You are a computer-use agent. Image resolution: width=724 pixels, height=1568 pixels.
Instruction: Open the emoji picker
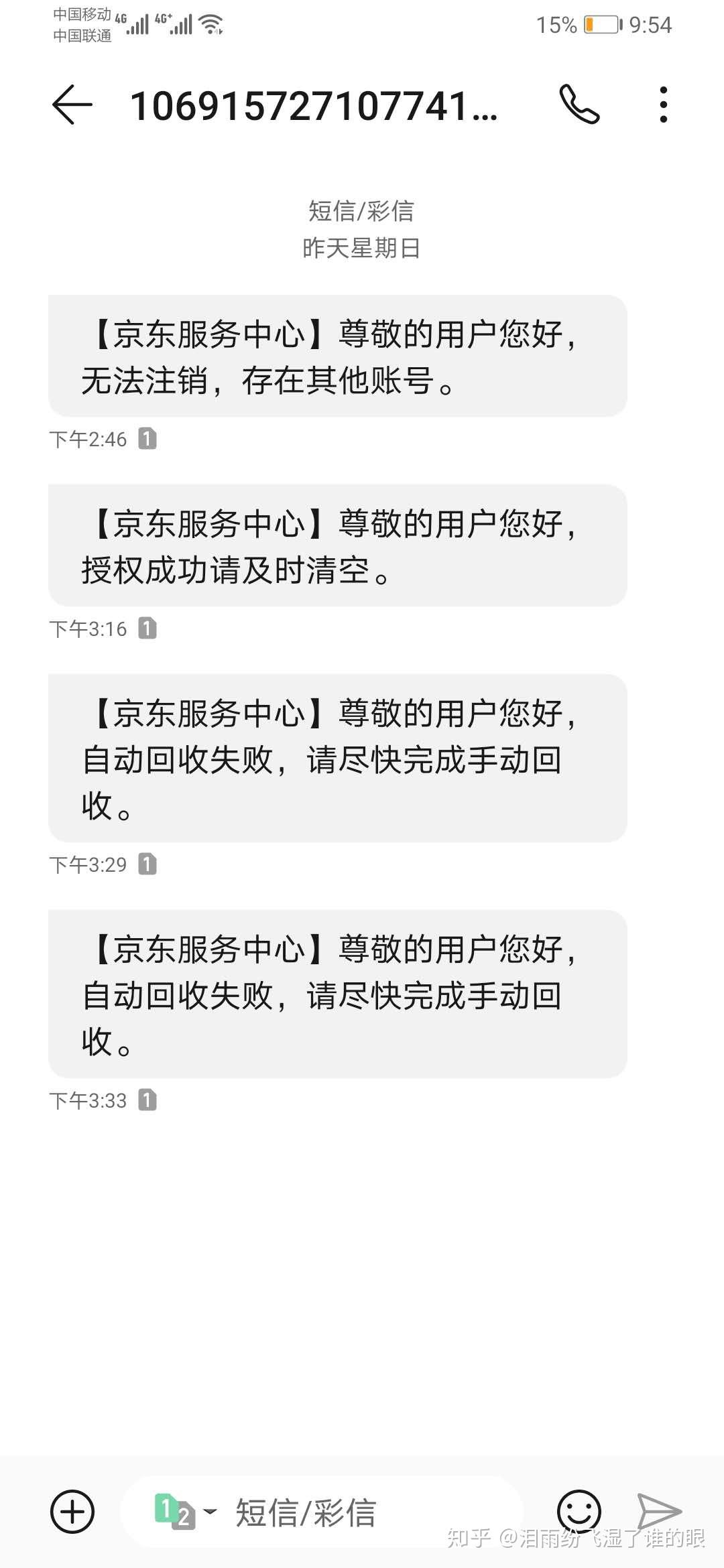[x=579, y=1511]
